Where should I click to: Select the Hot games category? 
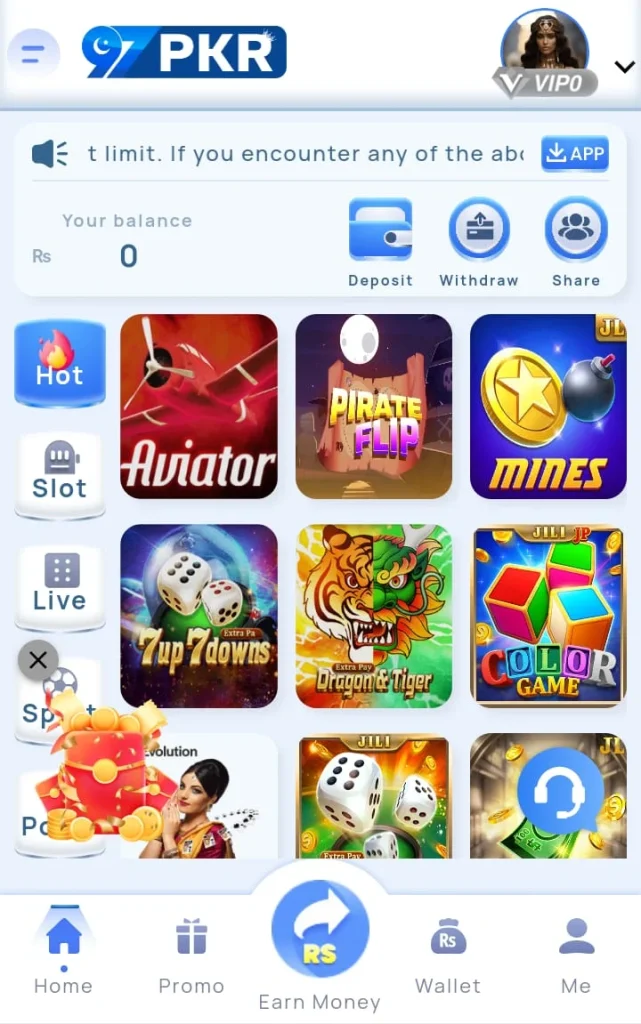[x=59, y=362]
